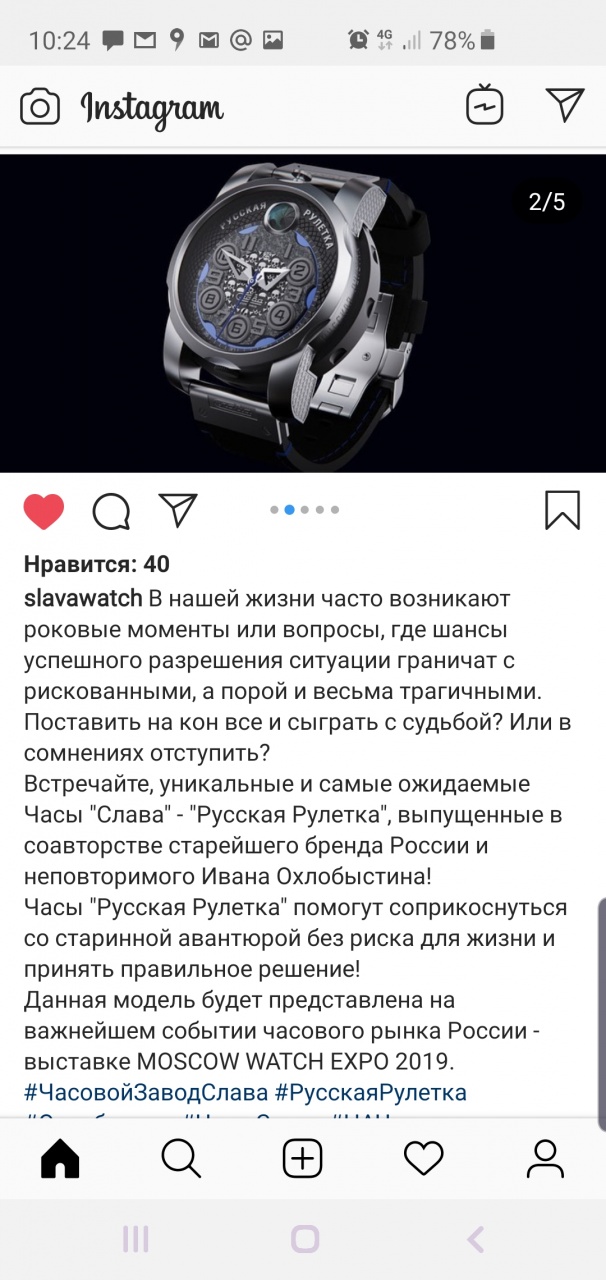Image resolution: width=606 pixels, height=1280 pixels.
Task: Create a new post with plus tab
Action: 302,1159
